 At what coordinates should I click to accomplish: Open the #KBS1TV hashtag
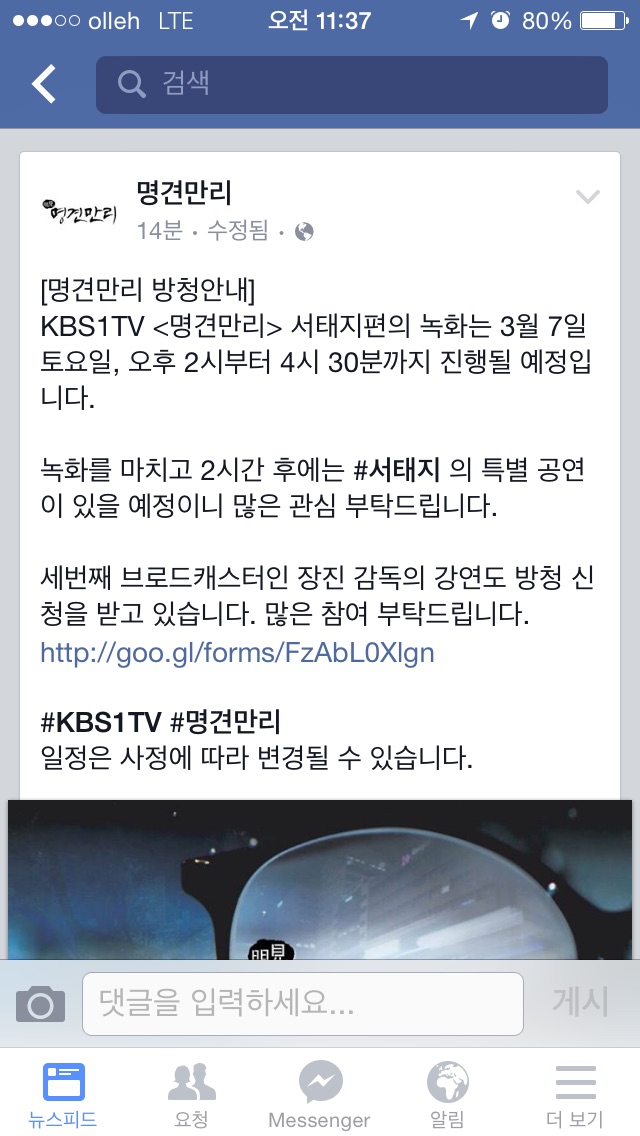click(x=100, y=721)
